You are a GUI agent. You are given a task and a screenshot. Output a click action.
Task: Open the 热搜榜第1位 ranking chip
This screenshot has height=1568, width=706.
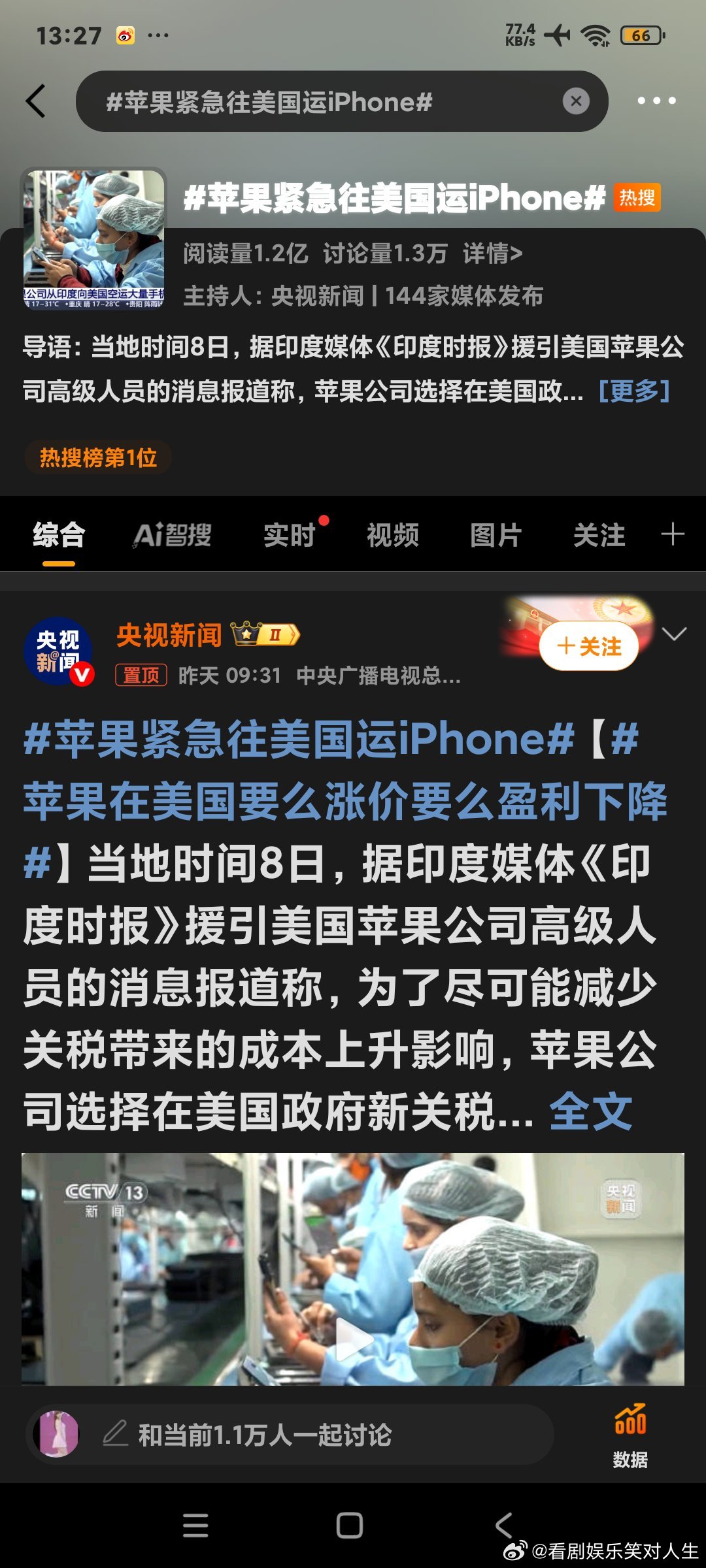pos(98,457)
